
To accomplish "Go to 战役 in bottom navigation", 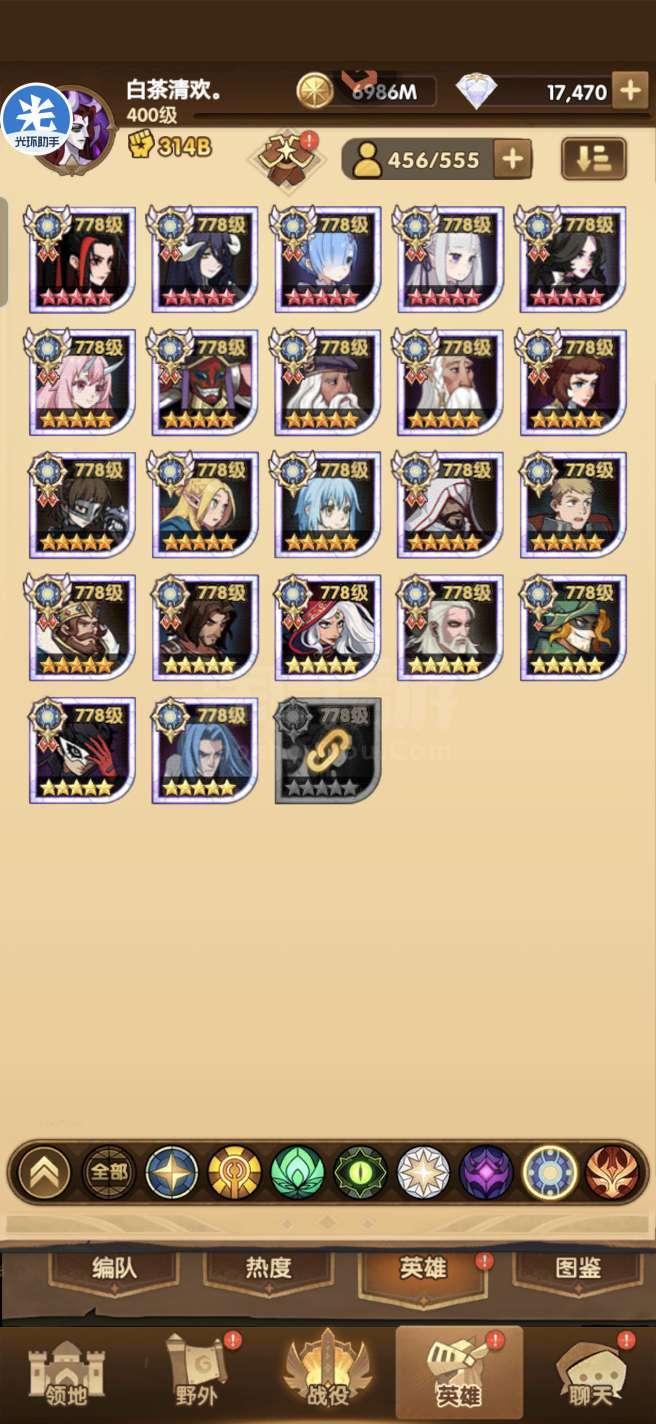I will coord(328,1377).
